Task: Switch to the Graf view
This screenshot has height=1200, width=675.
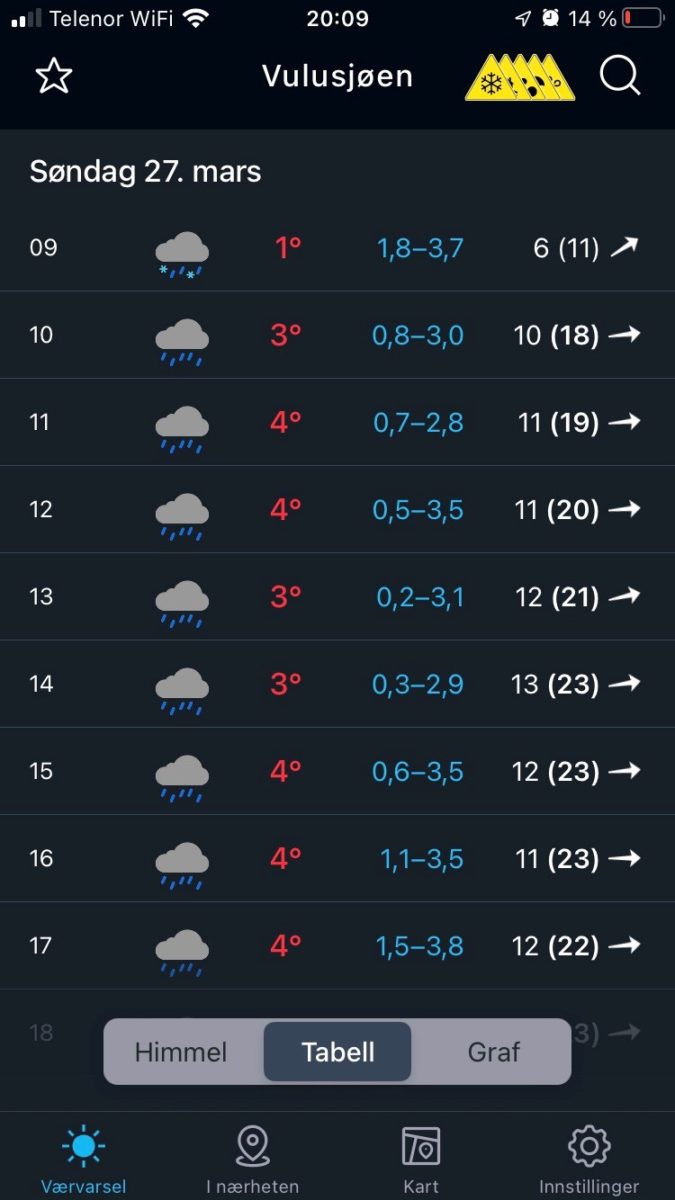Action: [x=494, y=1052]
